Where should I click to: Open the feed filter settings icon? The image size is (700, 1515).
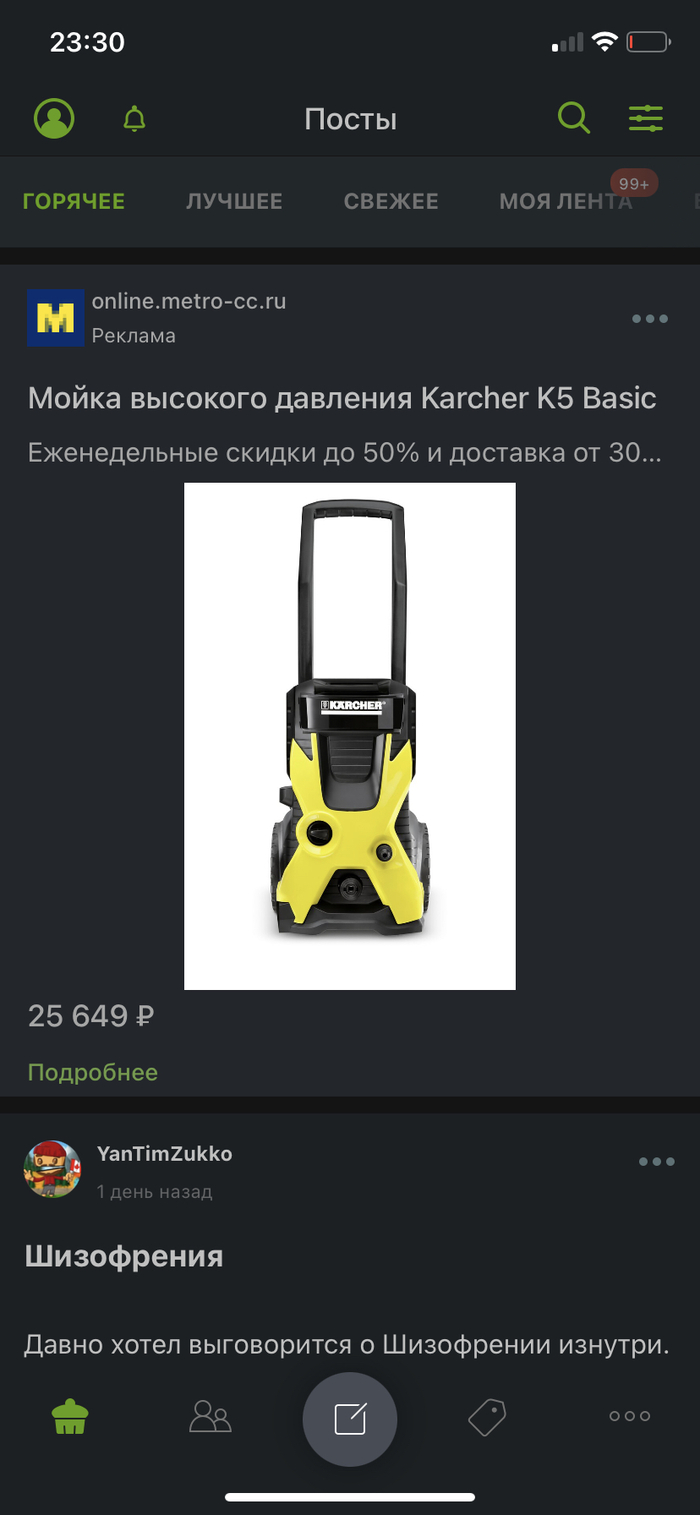click(646, 119)
